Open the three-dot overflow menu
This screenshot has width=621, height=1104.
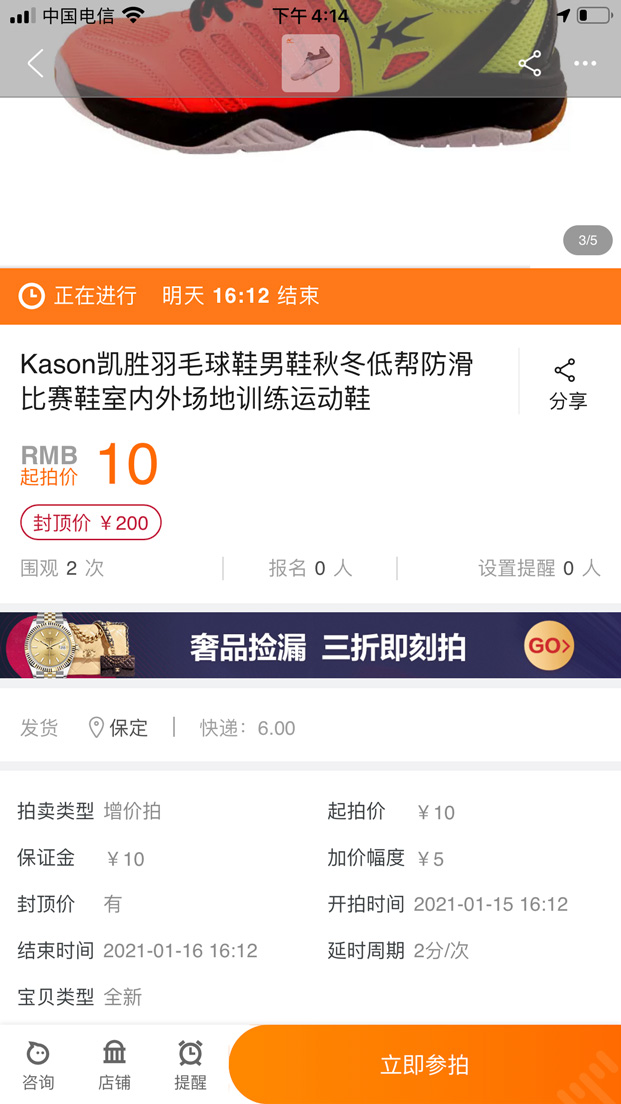point(585,64)
